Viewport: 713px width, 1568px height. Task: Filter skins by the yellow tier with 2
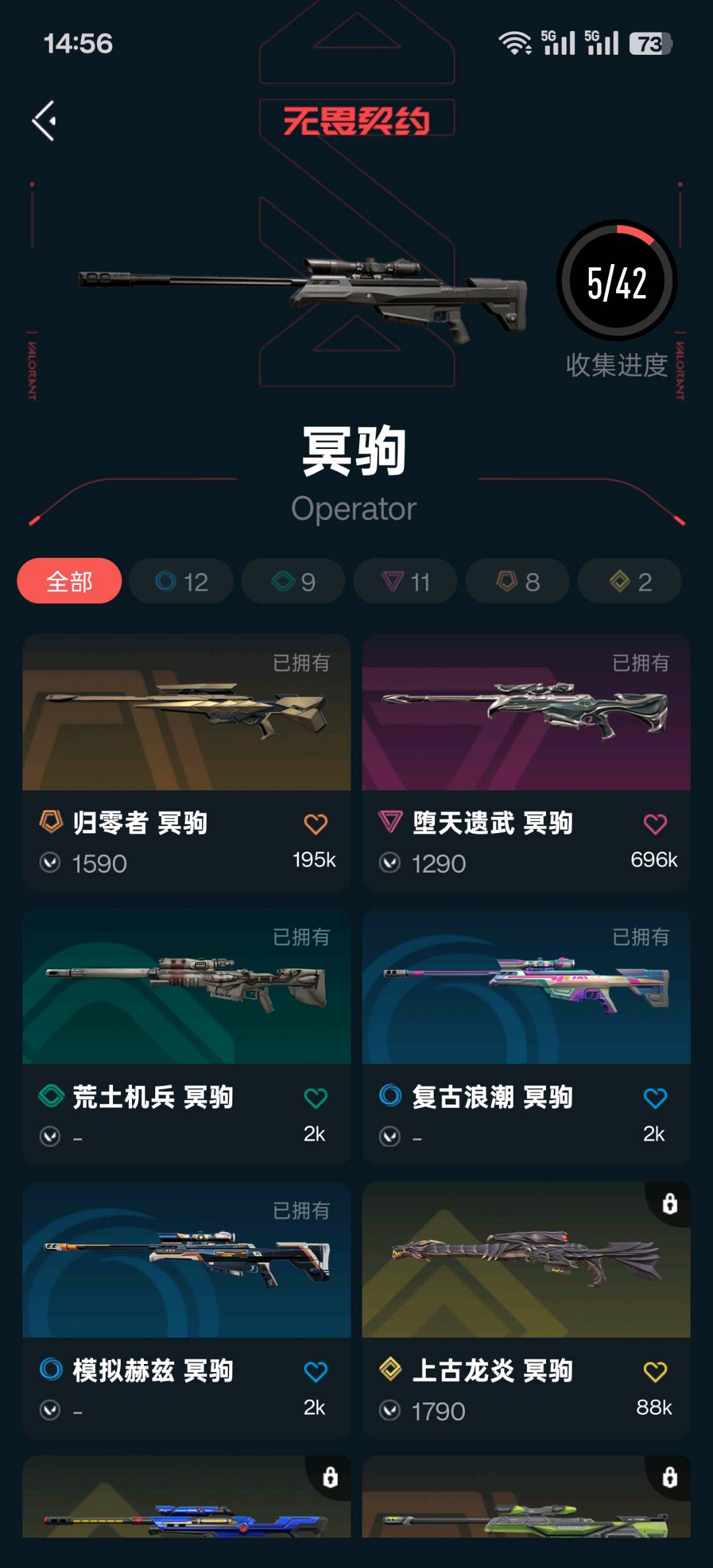tap(630, 582)
